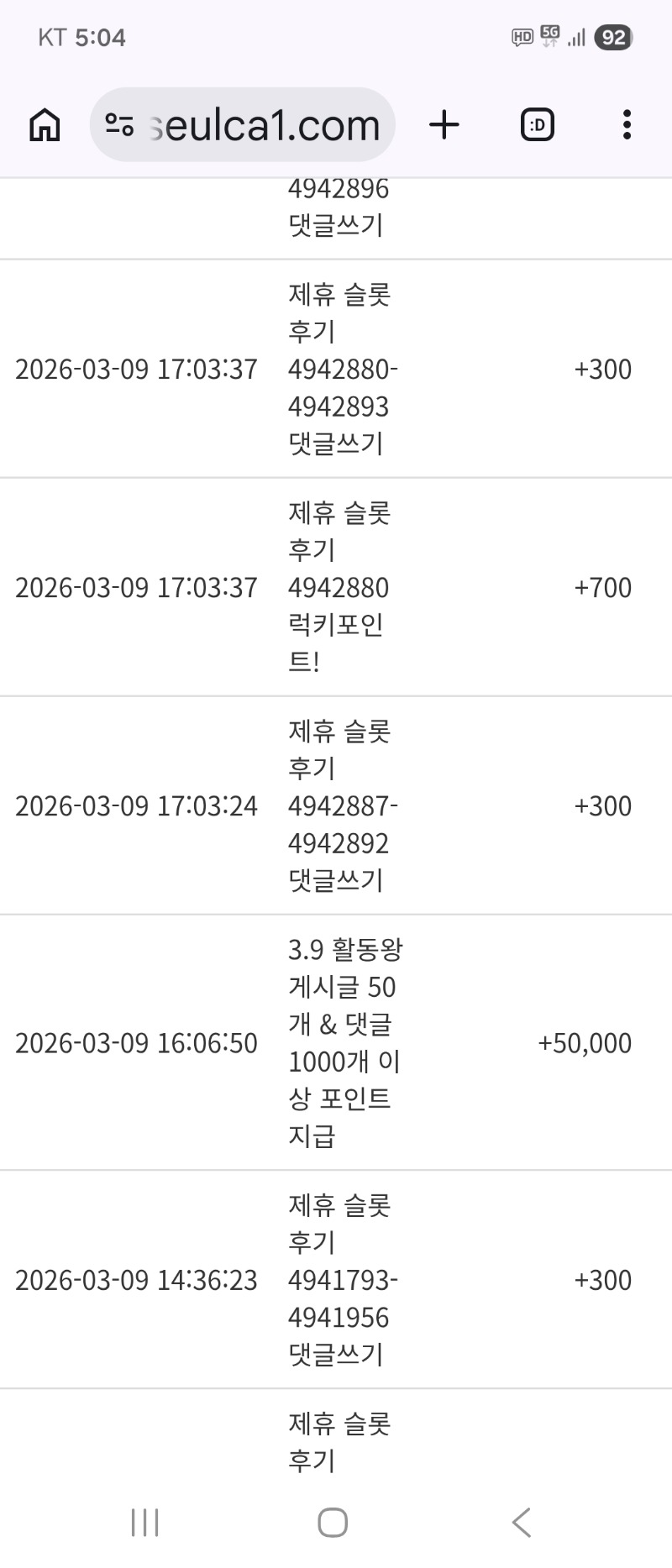Open the tab switcher
Viewport: 672px width, 1568px height.
537,125
